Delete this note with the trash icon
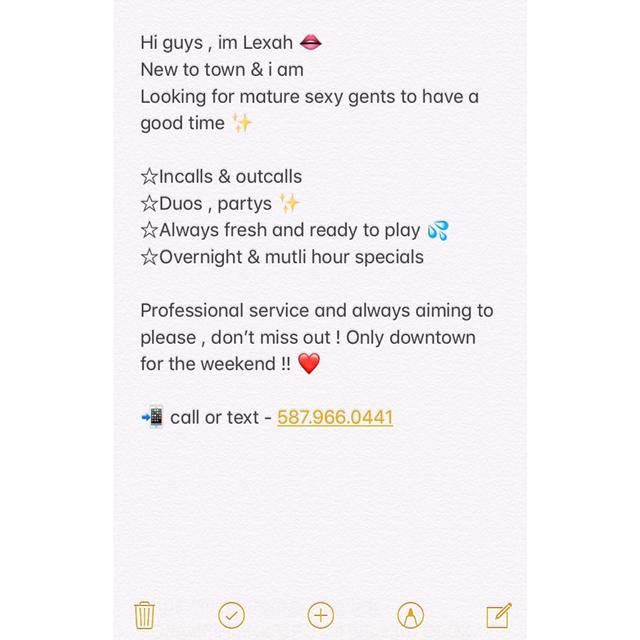This screenshot has width=640, height=640. click(x=144, y=614)
